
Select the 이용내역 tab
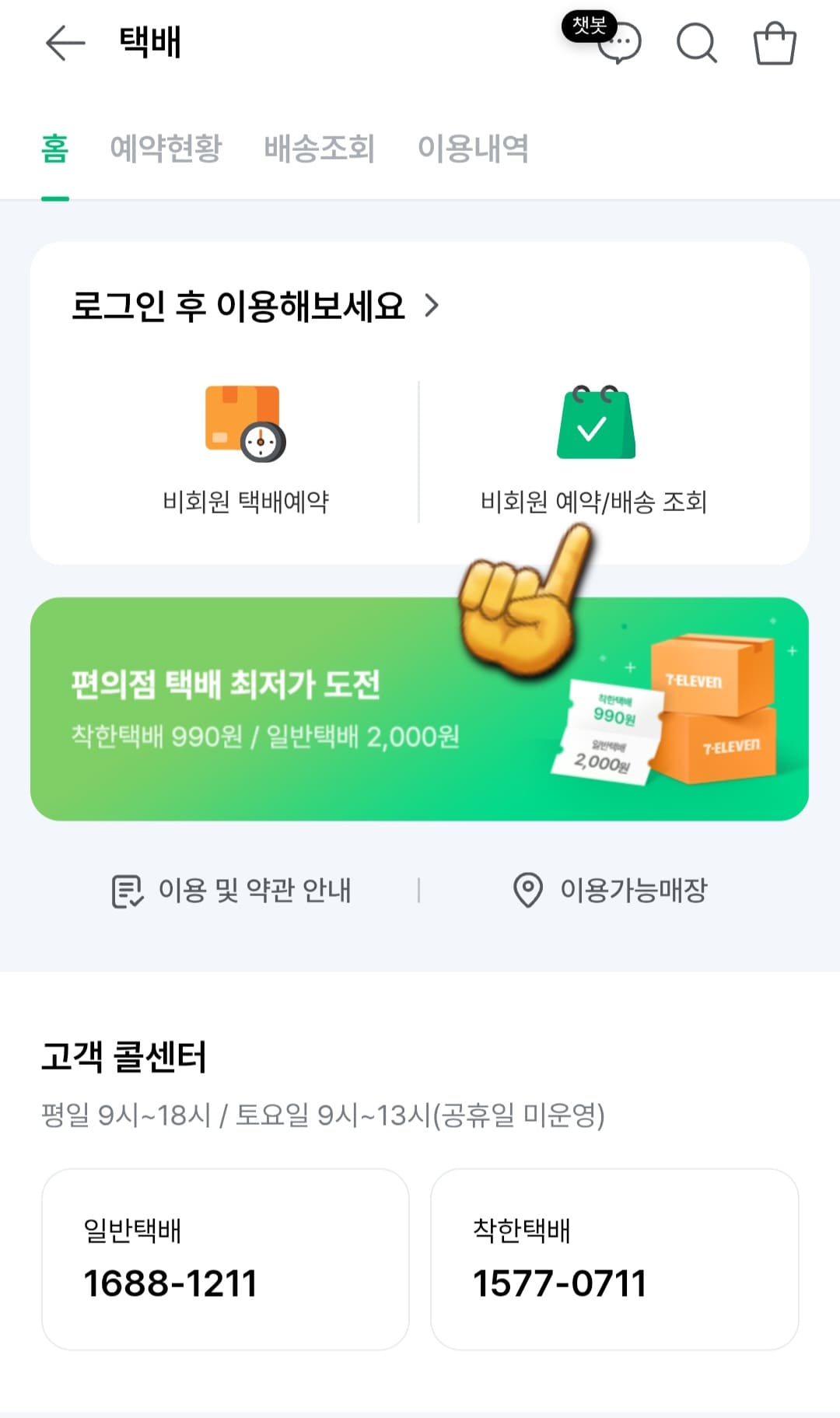point(473,150)
